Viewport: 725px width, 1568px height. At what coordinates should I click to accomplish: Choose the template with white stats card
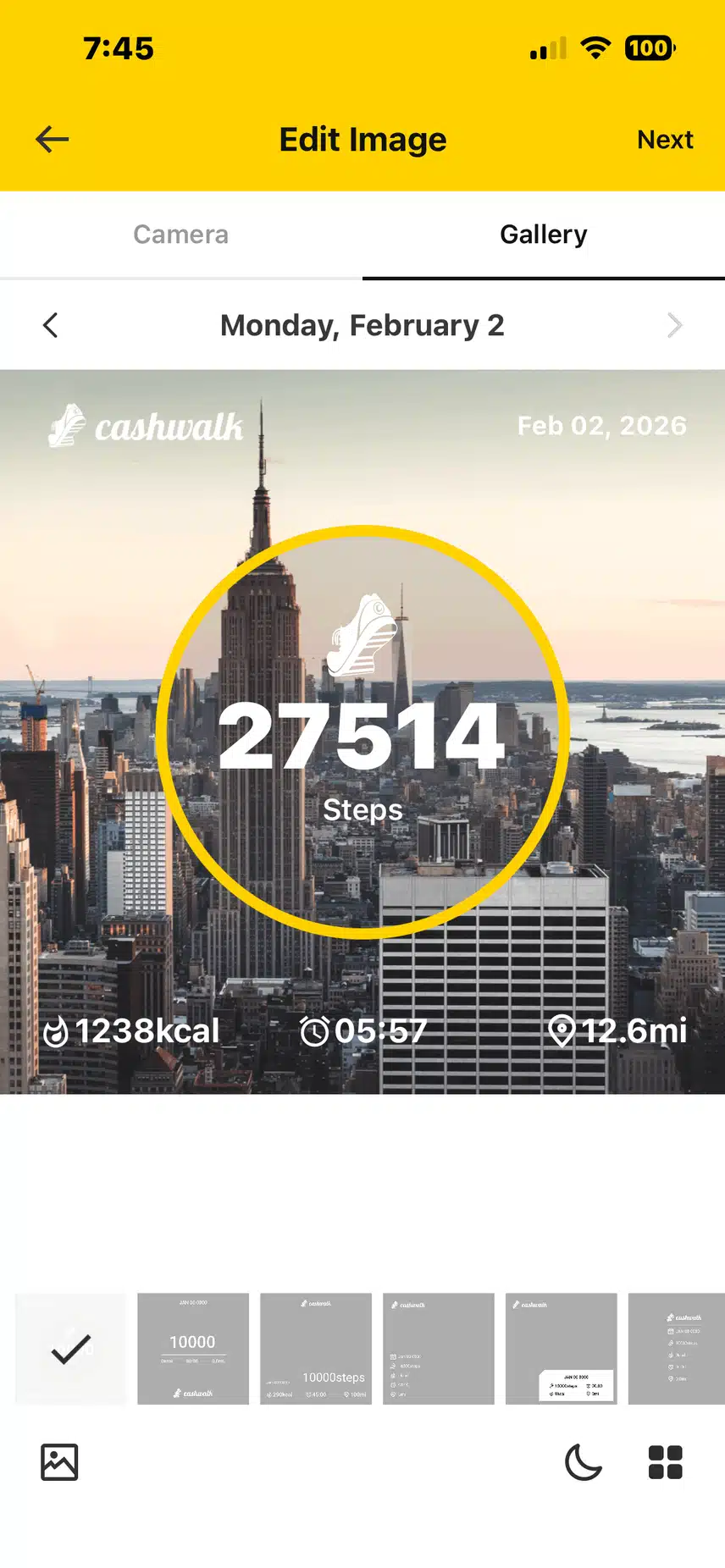point(561,1348)
